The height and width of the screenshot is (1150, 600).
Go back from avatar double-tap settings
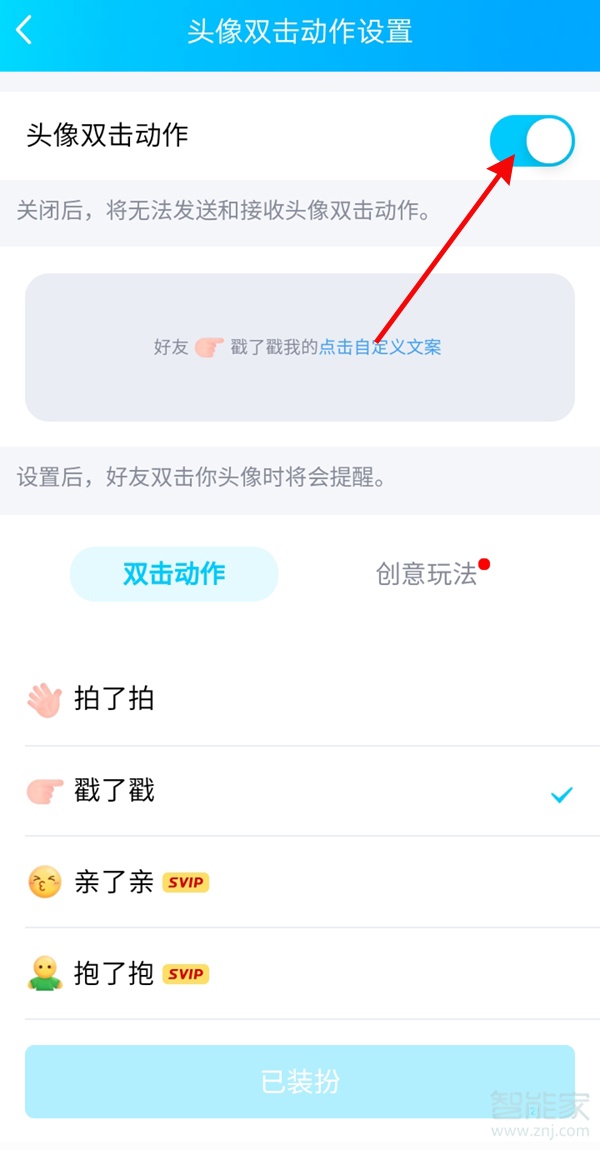pyautogui.click(x=25, y=30)
